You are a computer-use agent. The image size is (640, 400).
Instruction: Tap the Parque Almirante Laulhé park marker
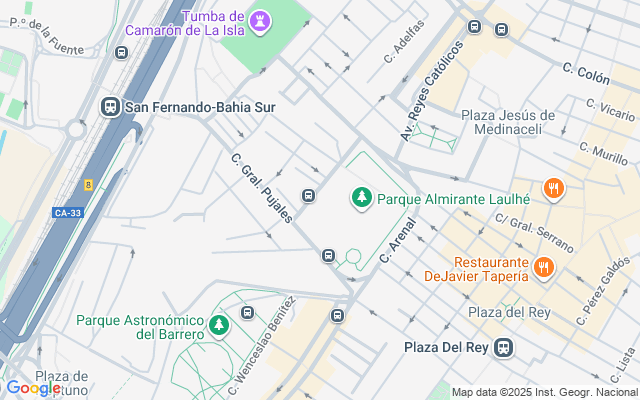360,198
